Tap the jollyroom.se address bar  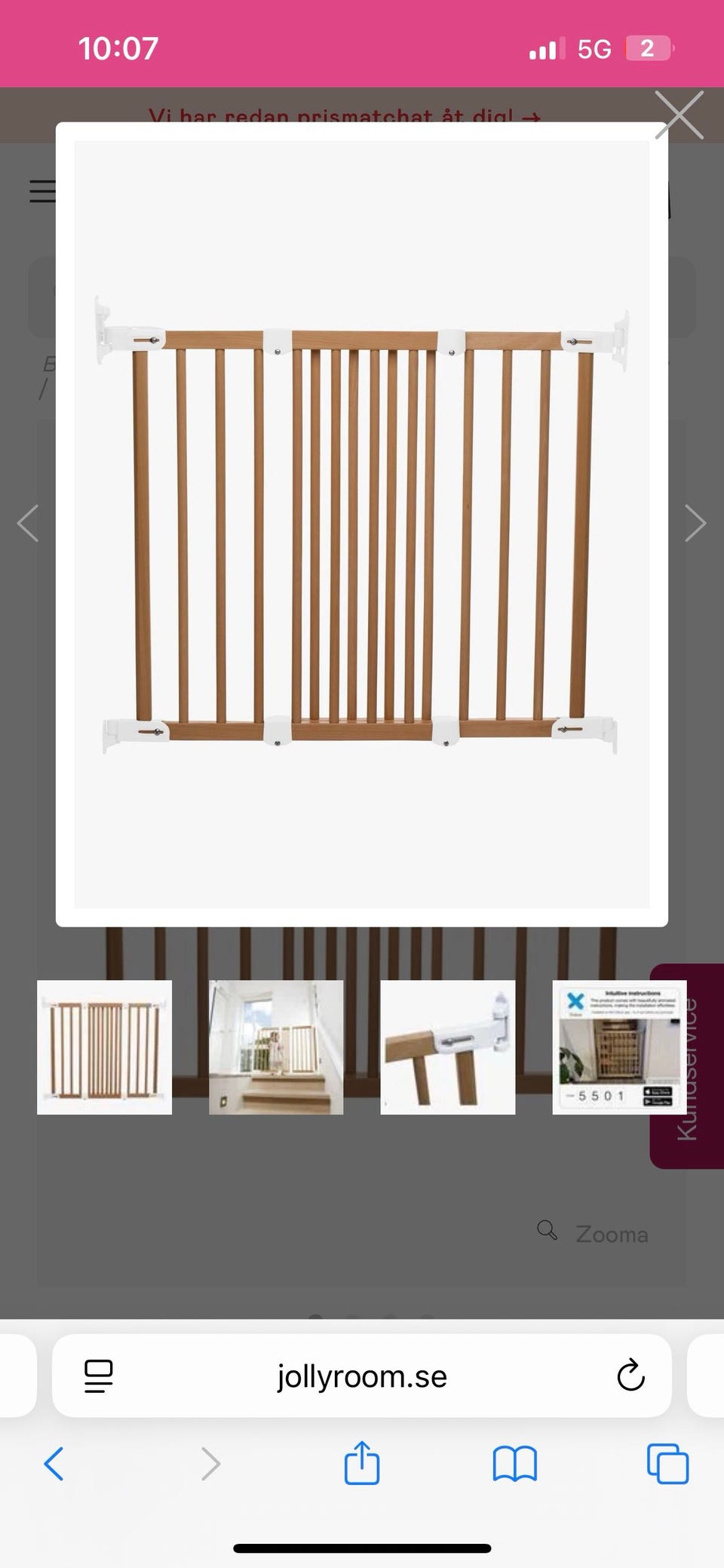(x=362, y=1376)
